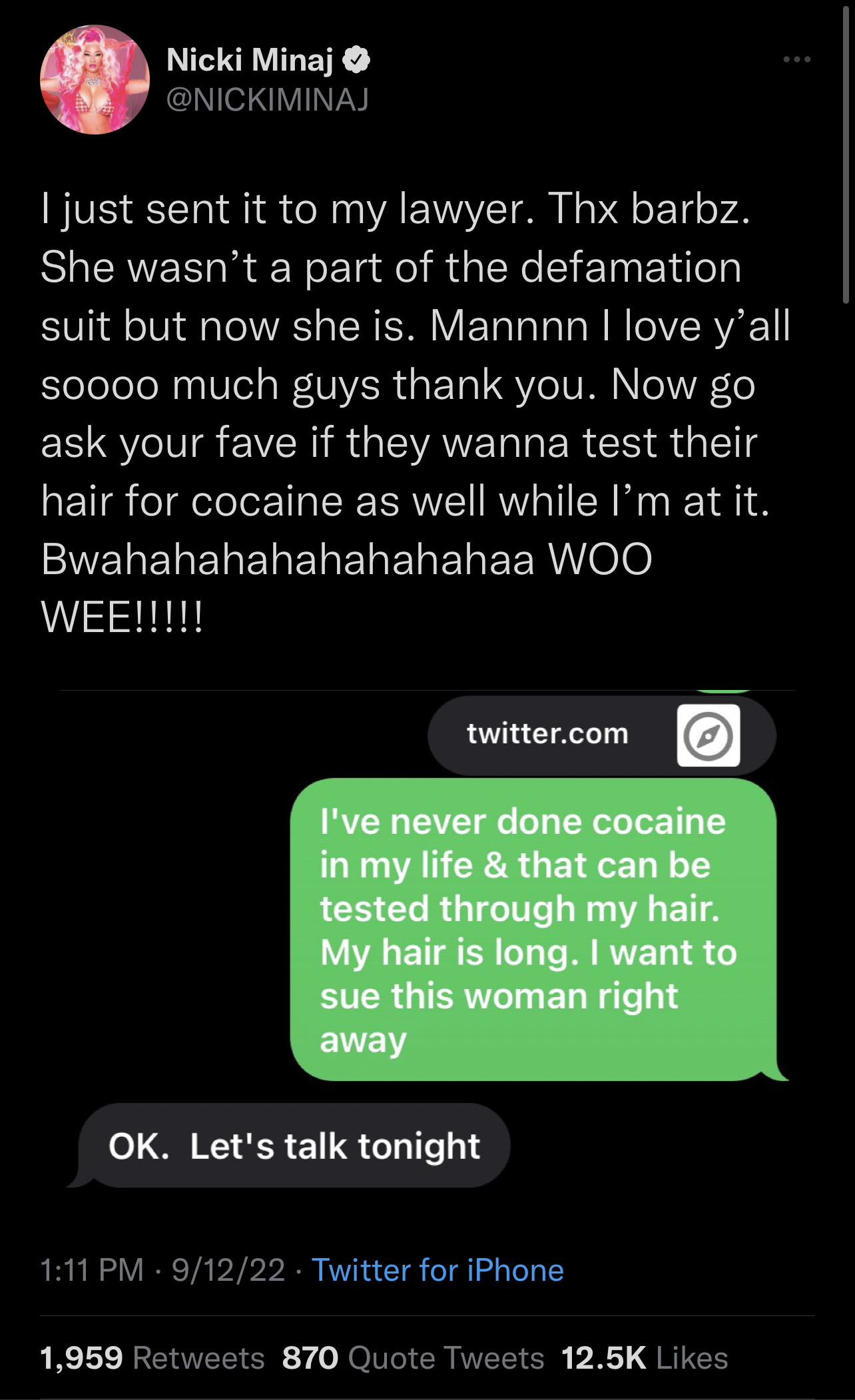Screen dimensions: 855x1400
Task: View the 870 Quote Tweets
Action: 413,1358
